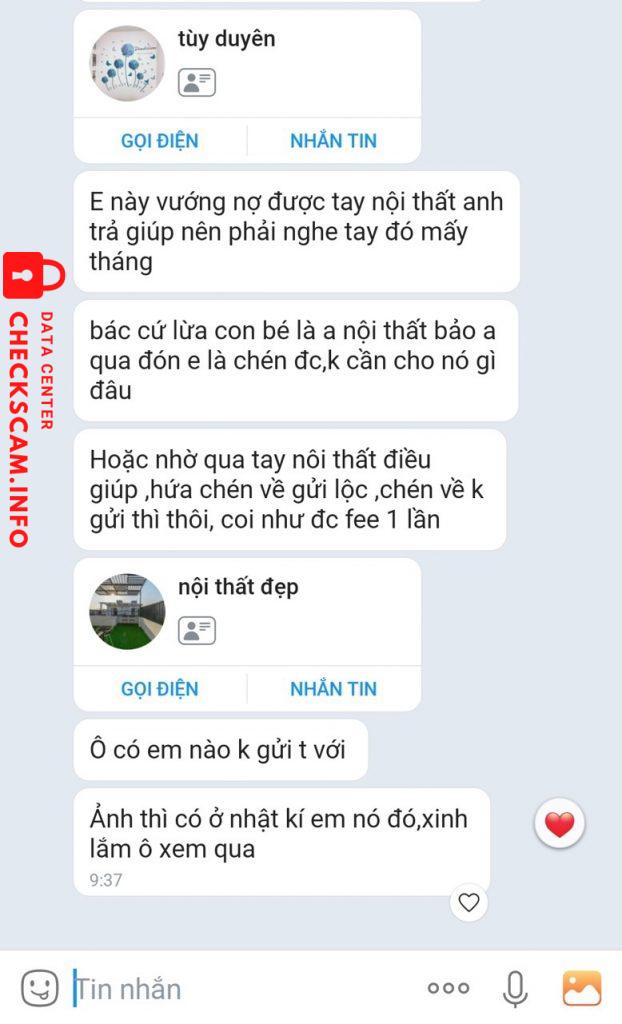Viewport: 622px width, 1024px height.
Task: Open the nội thất đẹp contact card
Action: pyautogui.click(x=247, y=612)
